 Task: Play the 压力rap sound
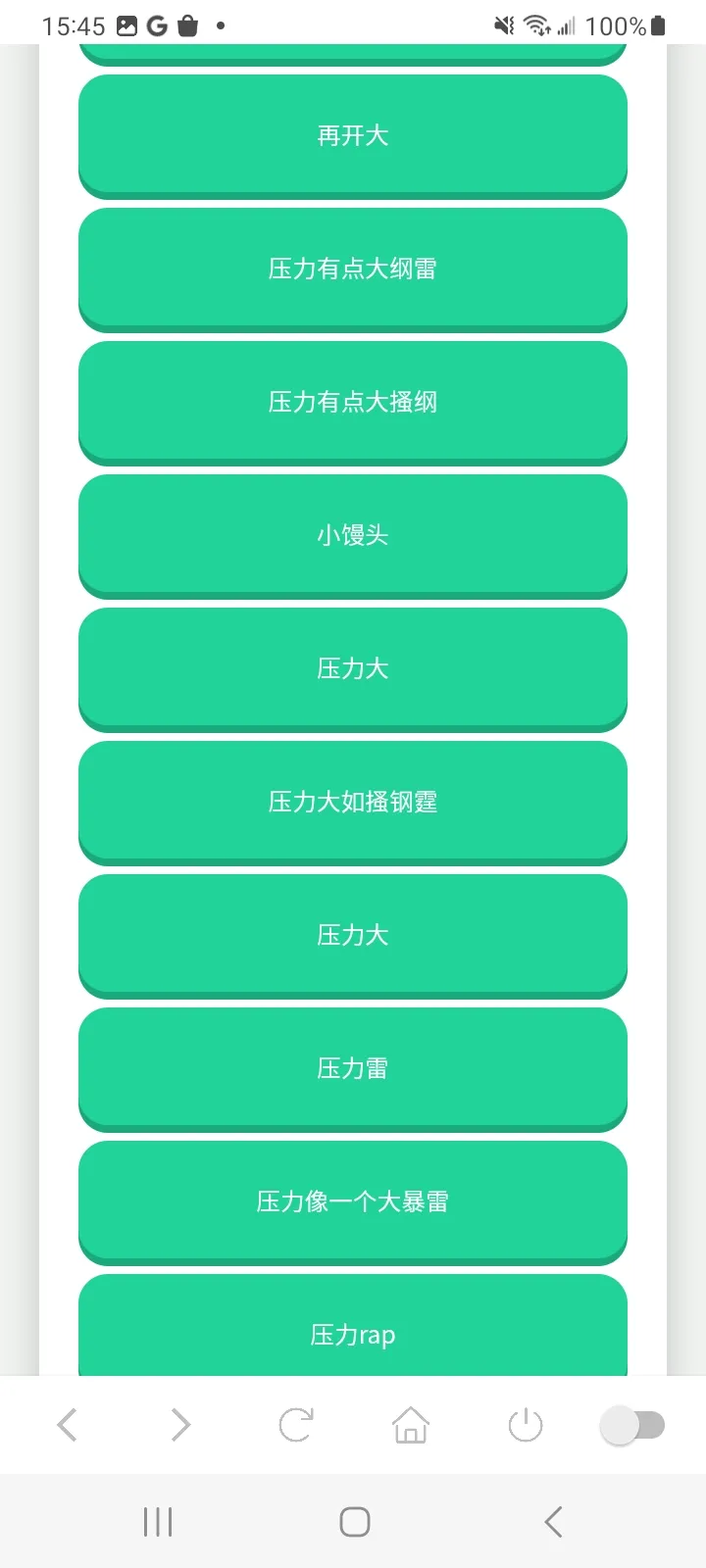(x=353, y=1335)
